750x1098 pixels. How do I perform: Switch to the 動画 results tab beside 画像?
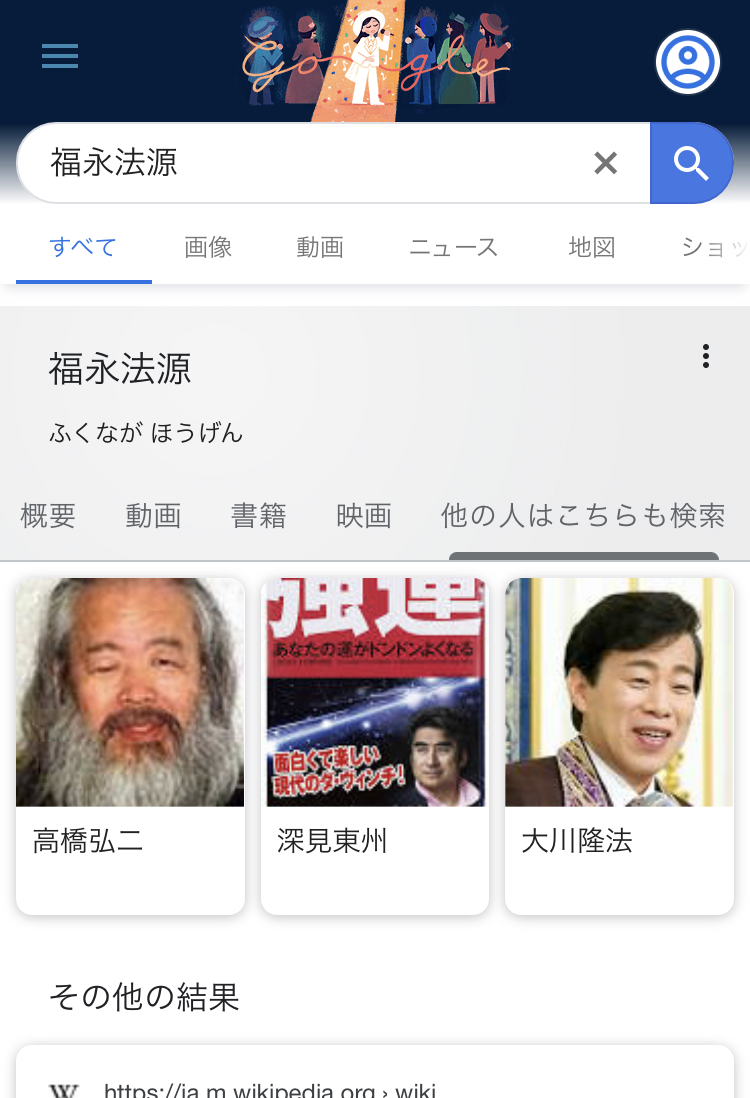click(x=320, y=247)
